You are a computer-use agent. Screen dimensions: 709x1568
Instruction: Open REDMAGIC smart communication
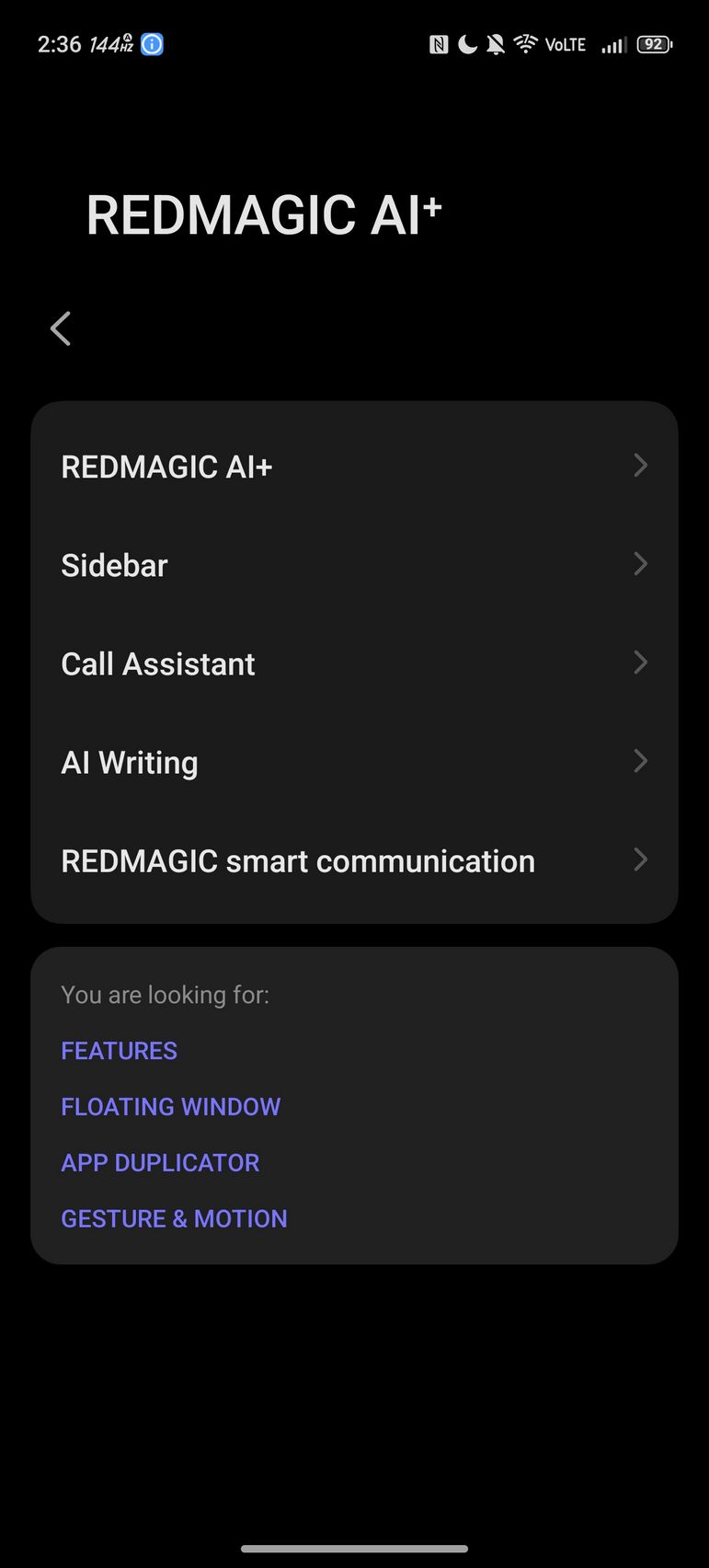[x=354, y=861]
